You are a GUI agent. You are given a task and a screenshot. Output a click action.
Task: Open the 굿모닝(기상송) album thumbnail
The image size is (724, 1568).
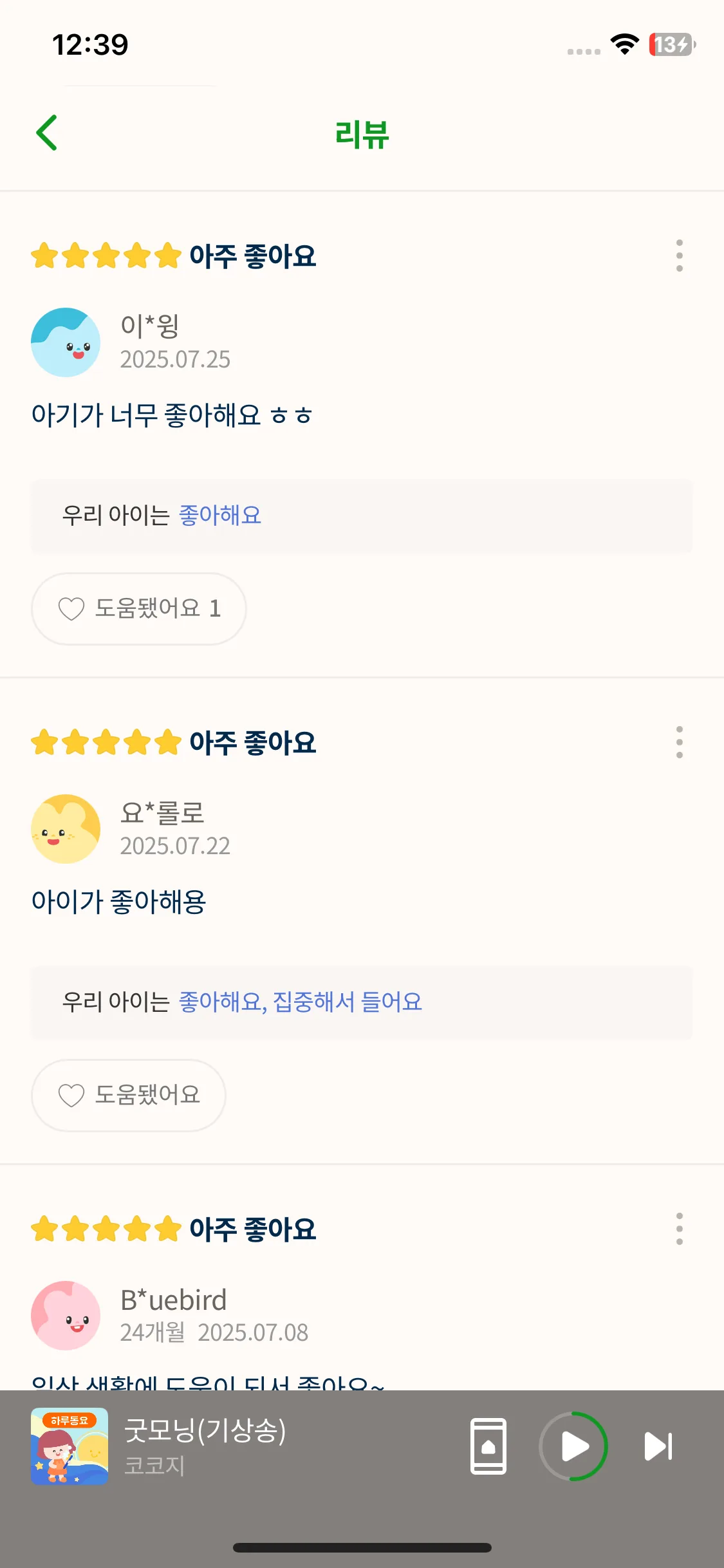pos(70,1446)
